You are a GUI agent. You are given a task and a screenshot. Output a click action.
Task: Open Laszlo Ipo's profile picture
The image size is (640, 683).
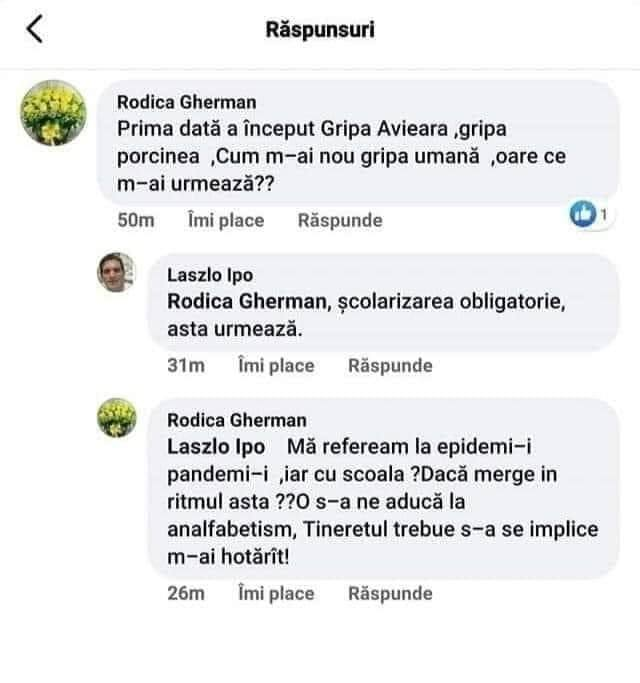116,272
